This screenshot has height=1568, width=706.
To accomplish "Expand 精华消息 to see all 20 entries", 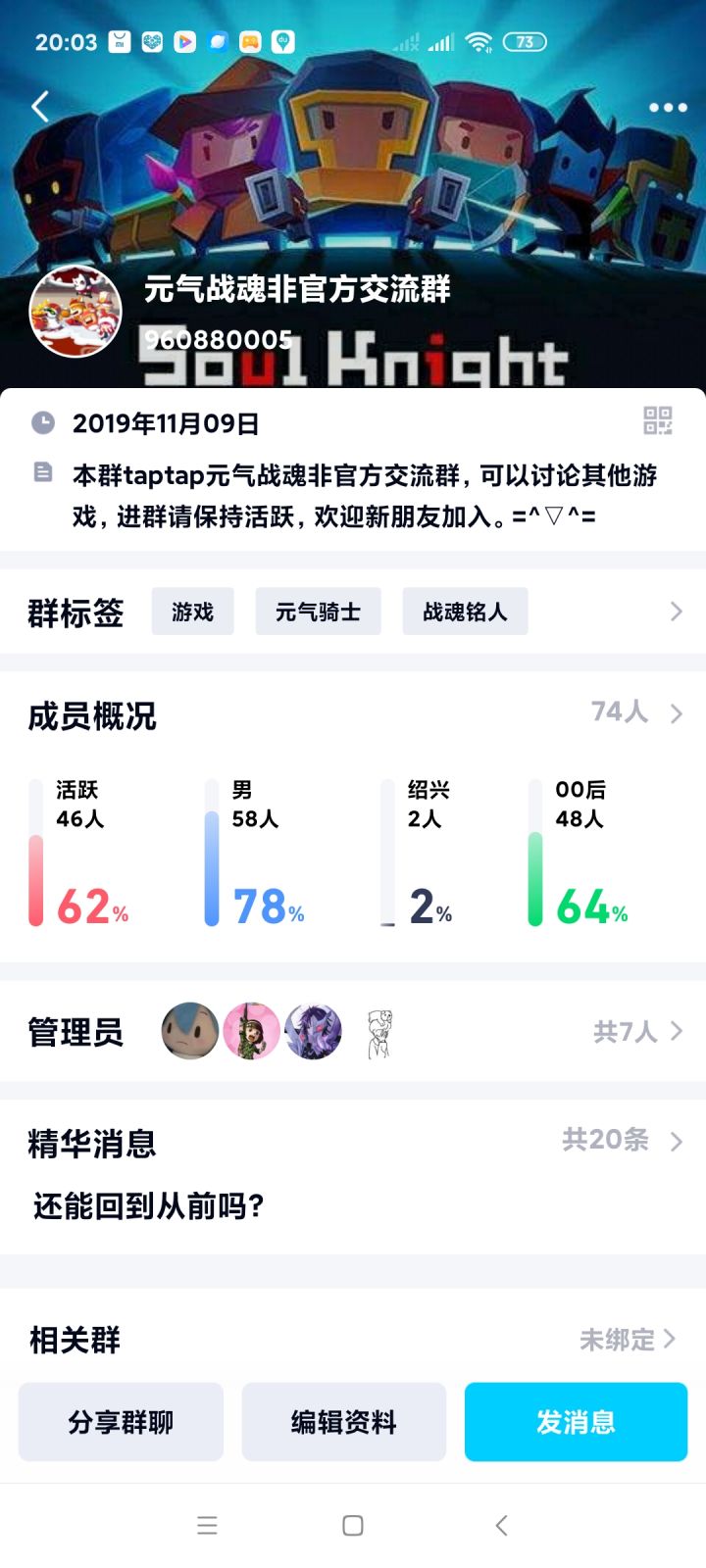I will pyautogui.click(x=676, y=1142).
